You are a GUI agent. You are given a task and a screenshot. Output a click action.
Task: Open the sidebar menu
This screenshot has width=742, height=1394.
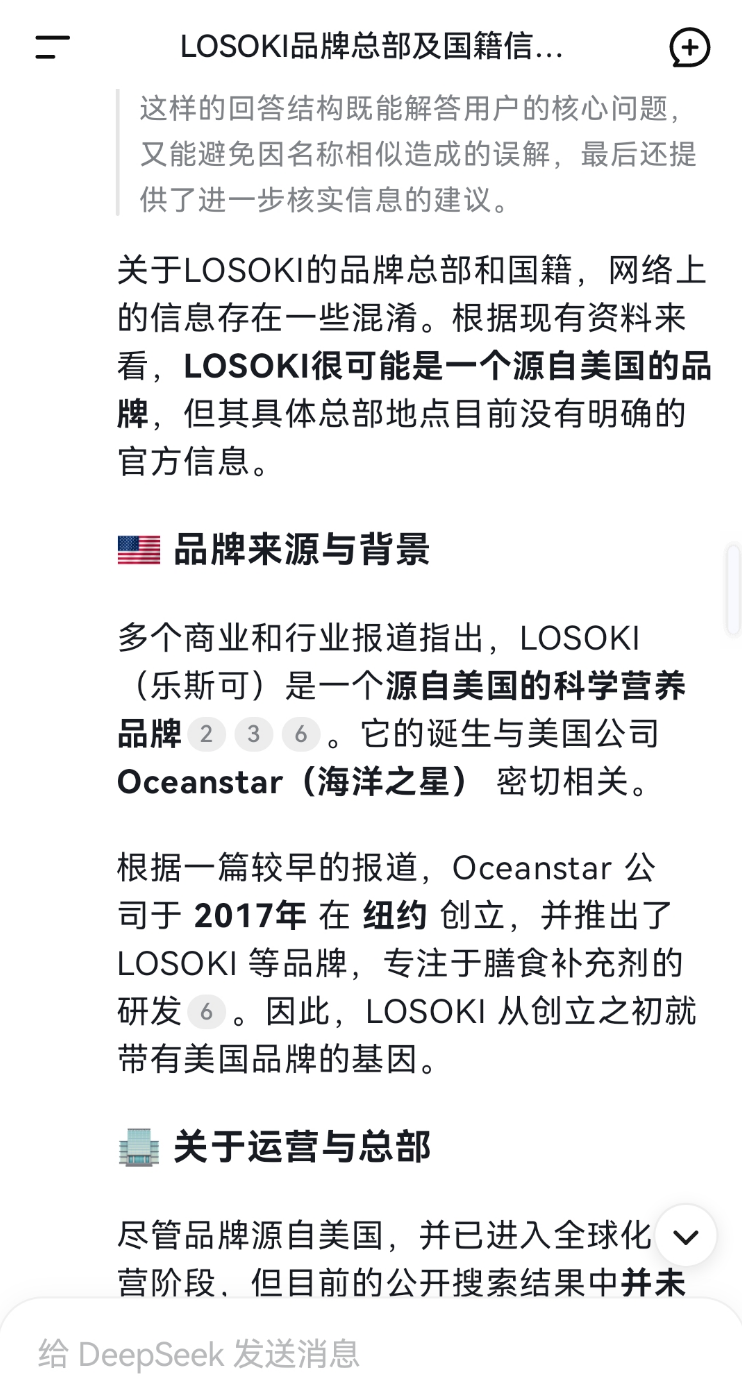click(52, 47)
